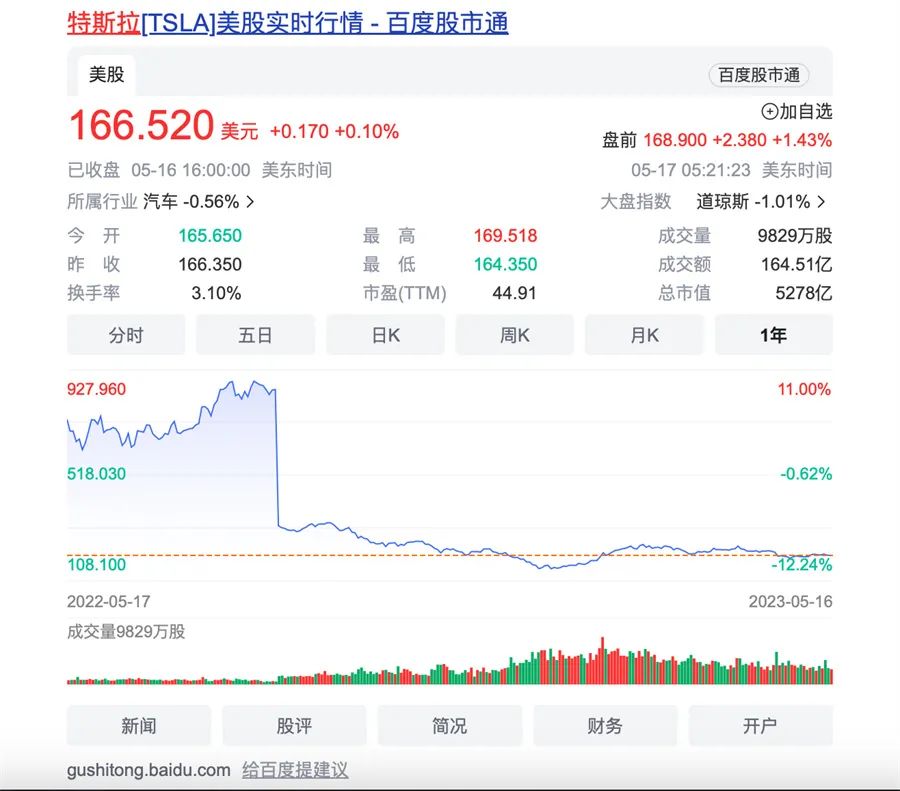900x791 pixels.
Task: Show the 周K candlestick chart
Action: pos(514,335)
